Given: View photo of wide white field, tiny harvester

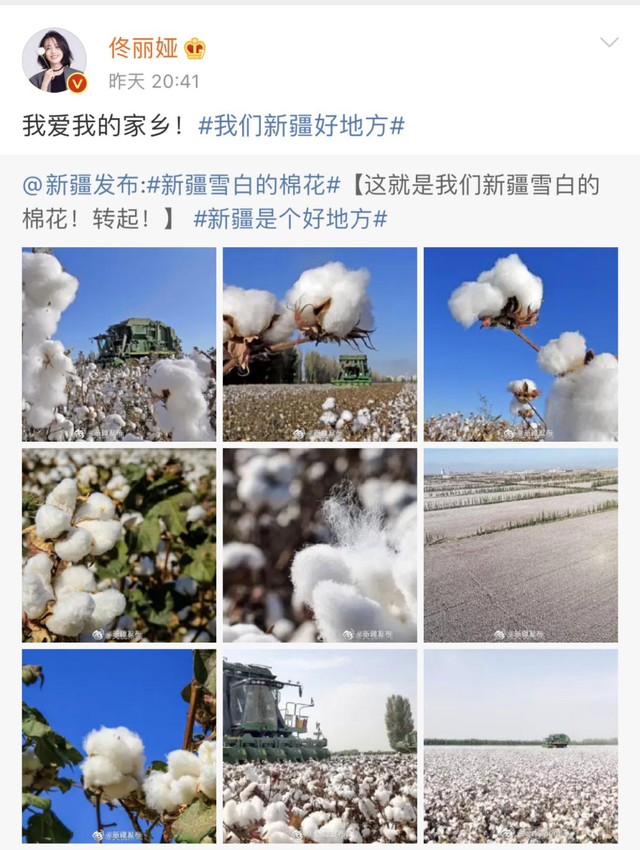Looking at the screenshot, I should [521, 746].
